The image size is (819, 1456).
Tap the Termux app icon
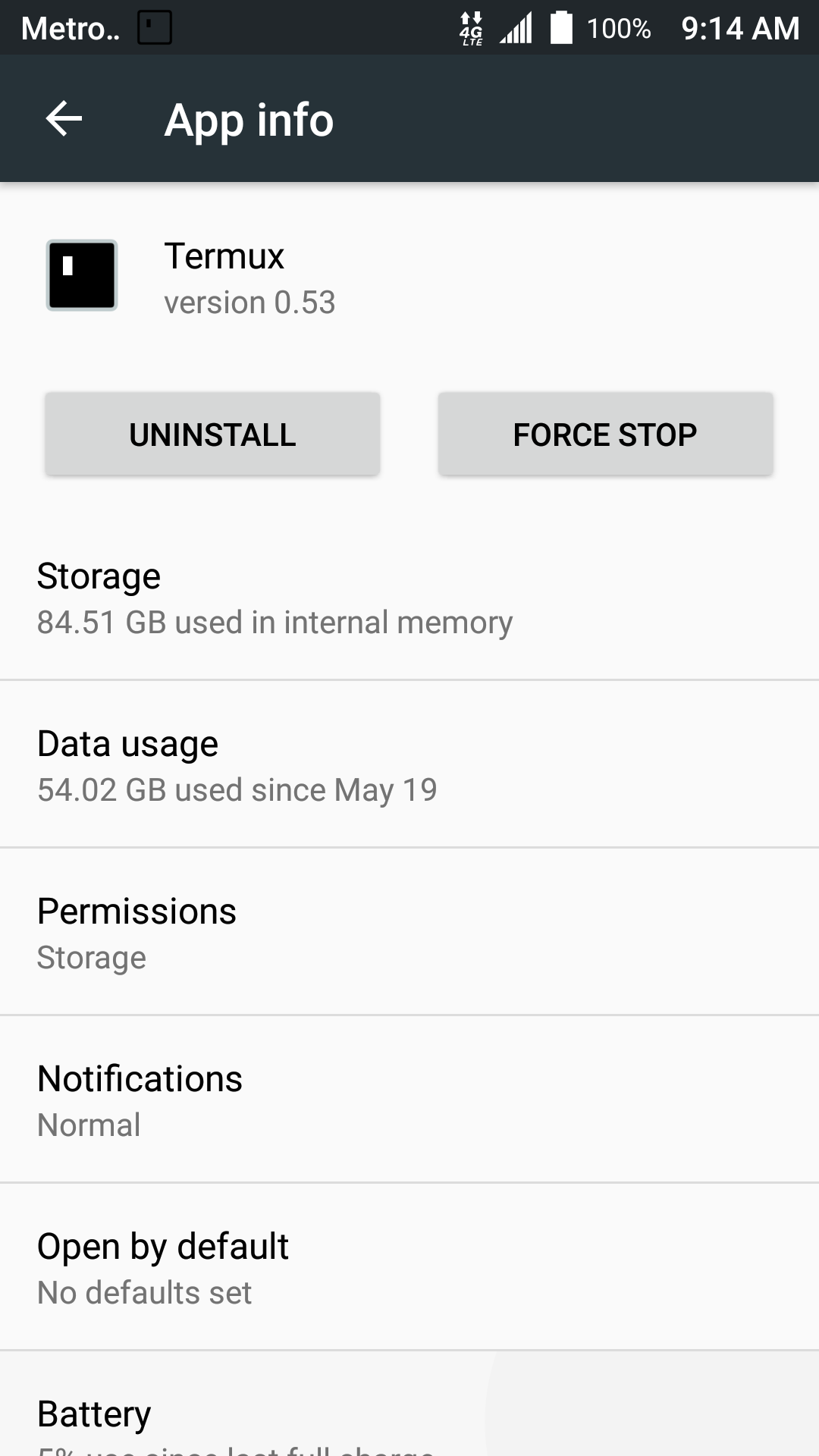tap(81, 275)
